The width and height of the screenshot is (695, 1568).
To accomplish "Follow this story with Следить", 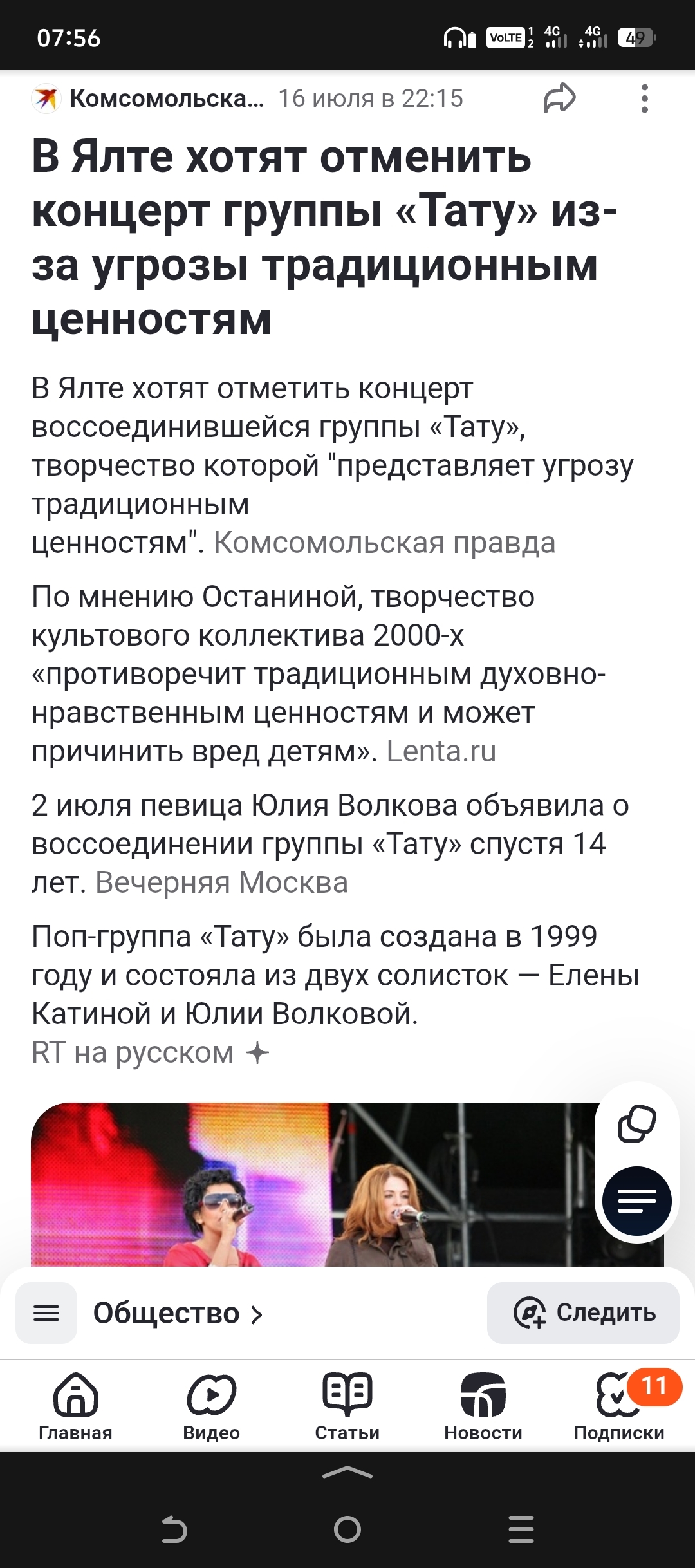I will pyautogui.click(x=583, y=1313).
